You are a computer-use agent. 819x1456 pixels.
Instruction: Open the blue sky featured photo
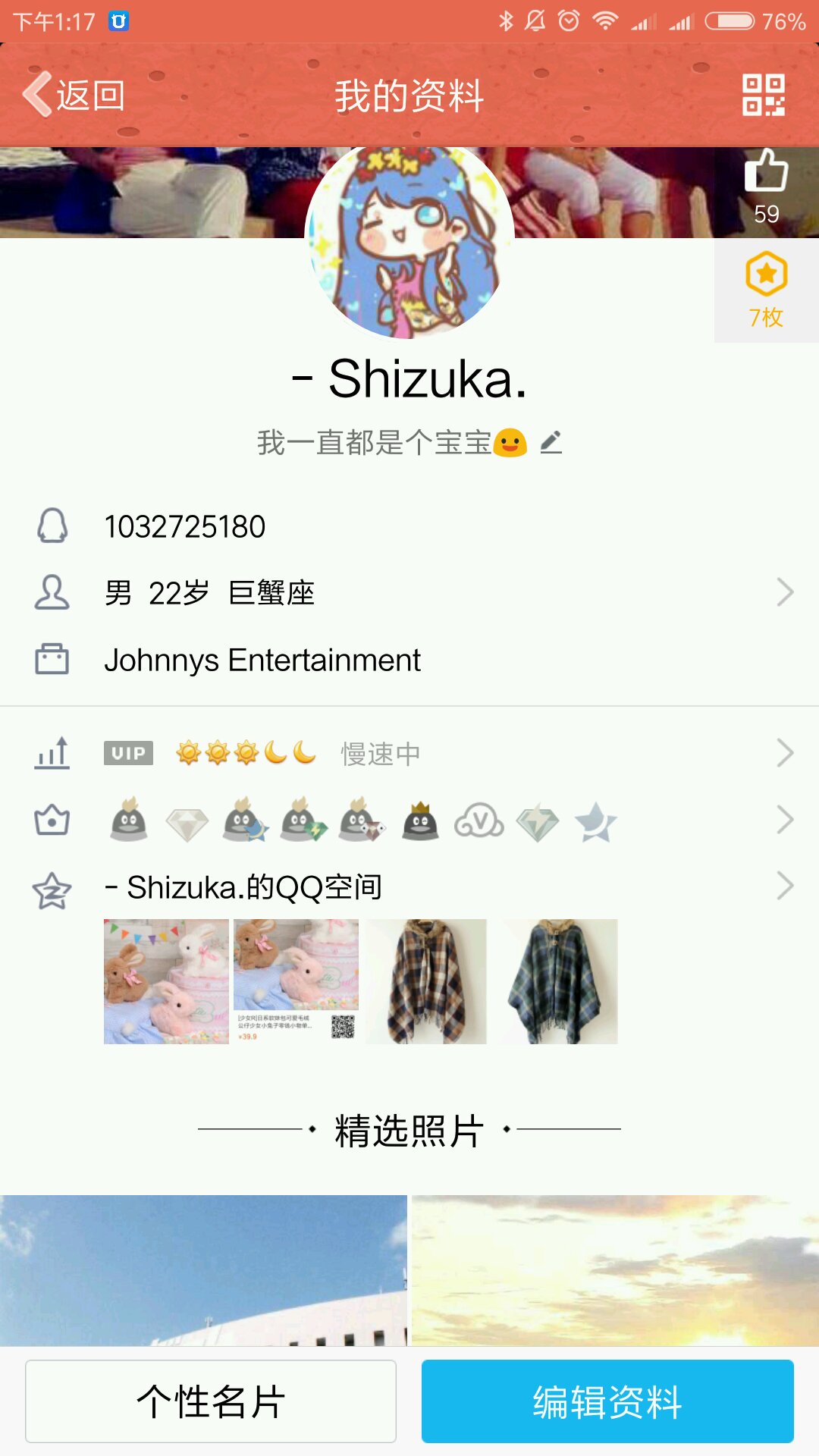coord(203,1270)
